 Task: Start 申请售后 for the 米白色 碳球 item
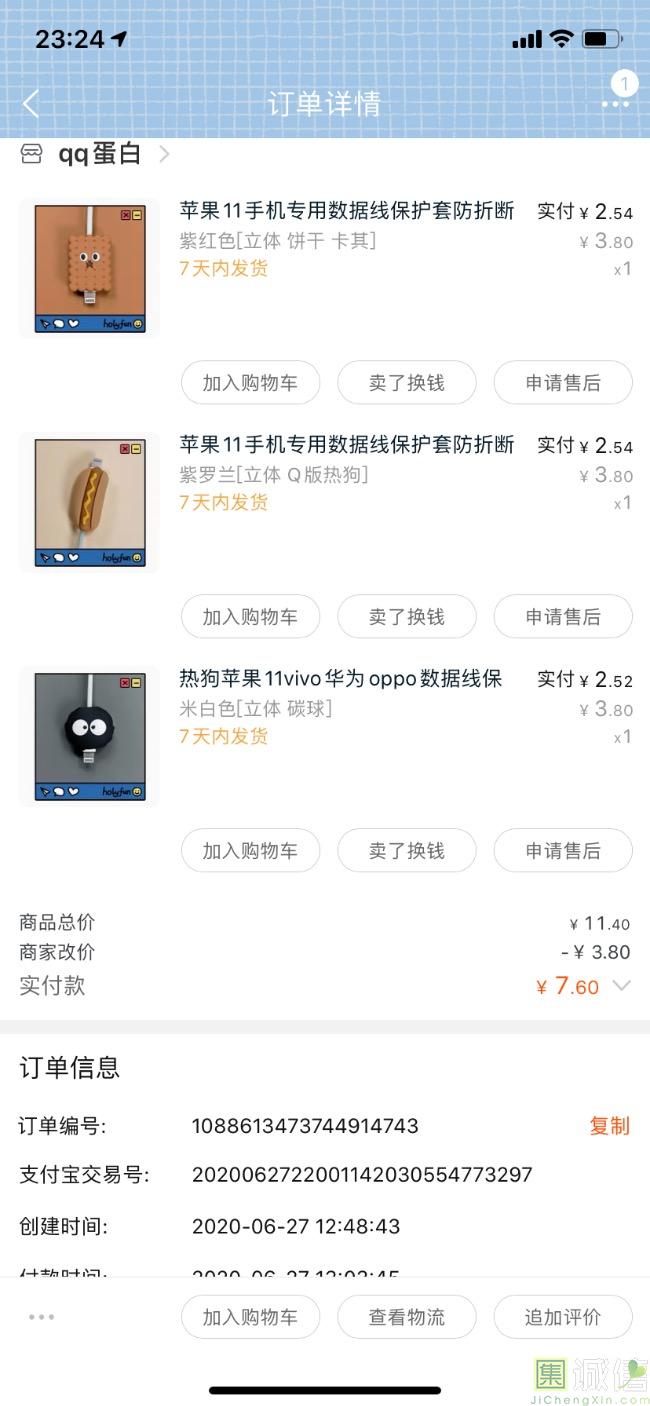[563, 851]
